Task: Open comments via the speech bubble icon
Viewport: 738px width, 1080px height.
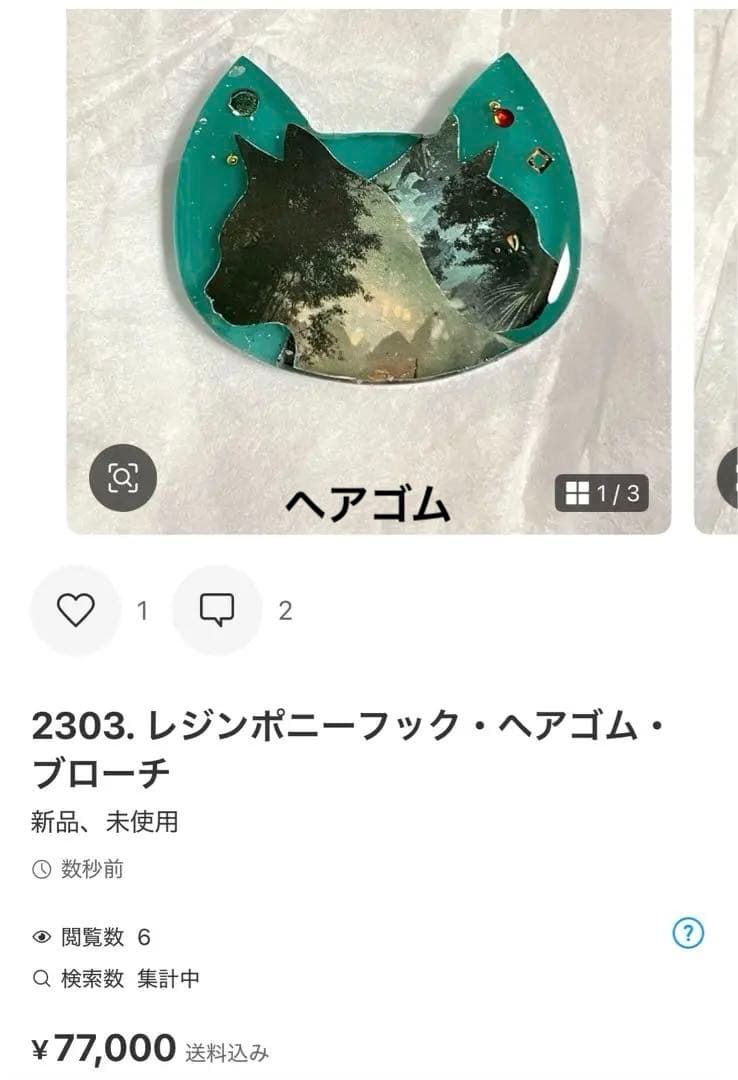Action: pyautogui.click(x=216, y=607)
